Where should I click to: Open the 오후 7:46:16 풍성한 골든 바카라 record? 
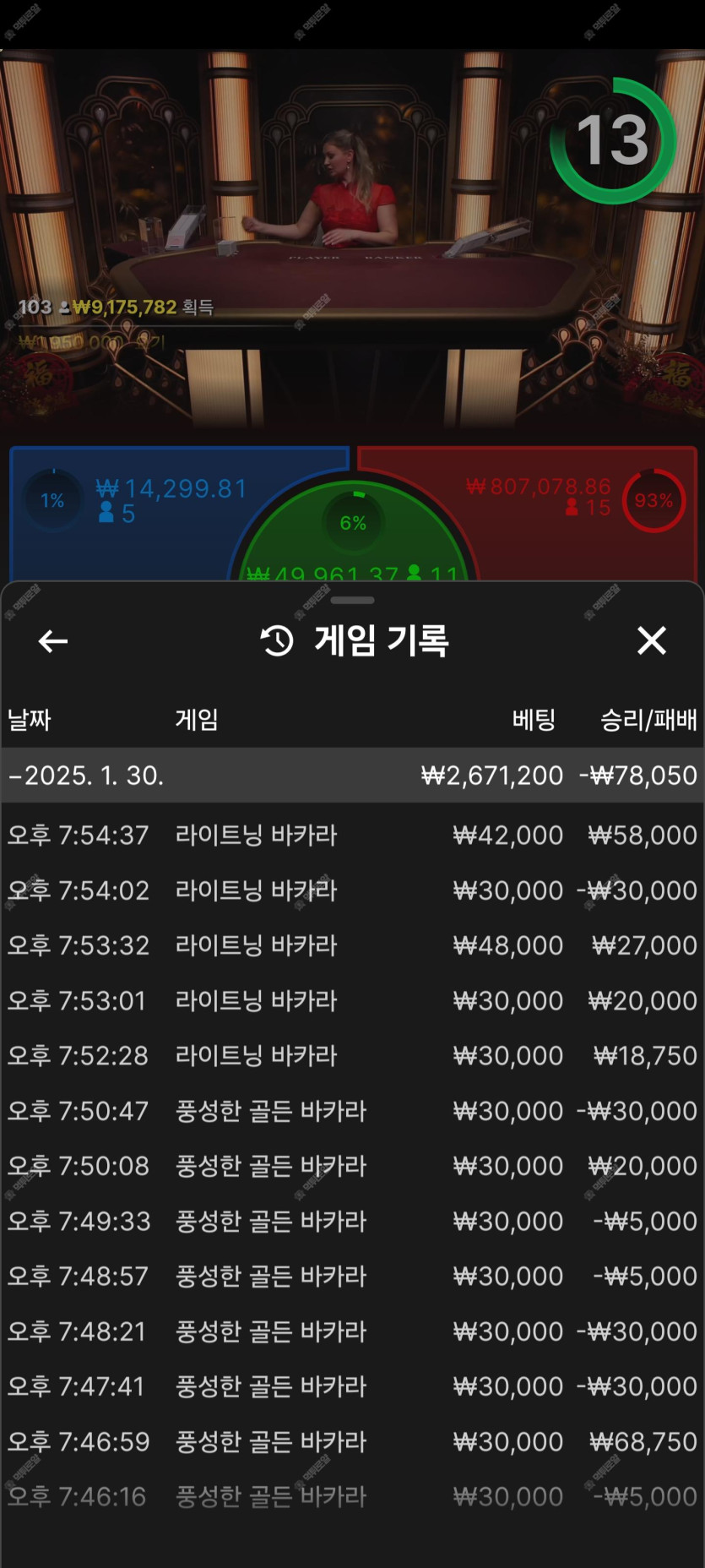tap(352, 1496)
